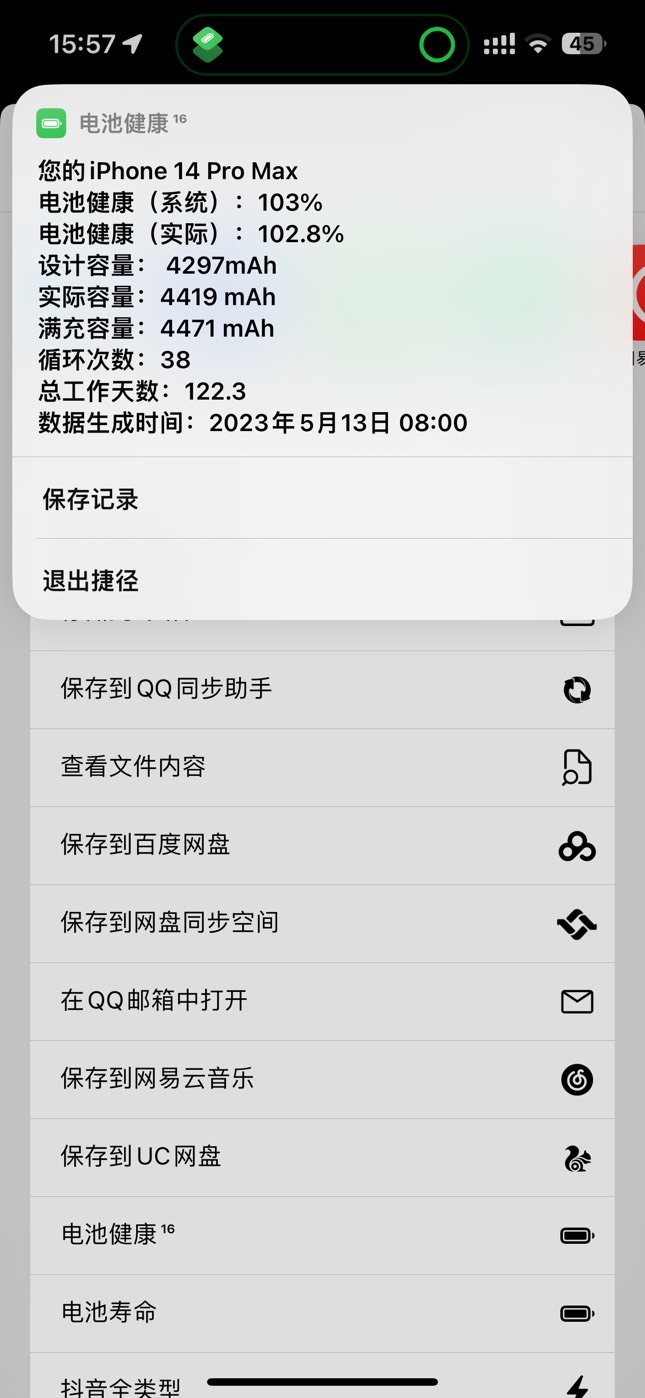Tap 保存到UC网盘
The height and width of the screenshot is (1398, 645).
click(322, 1157)
